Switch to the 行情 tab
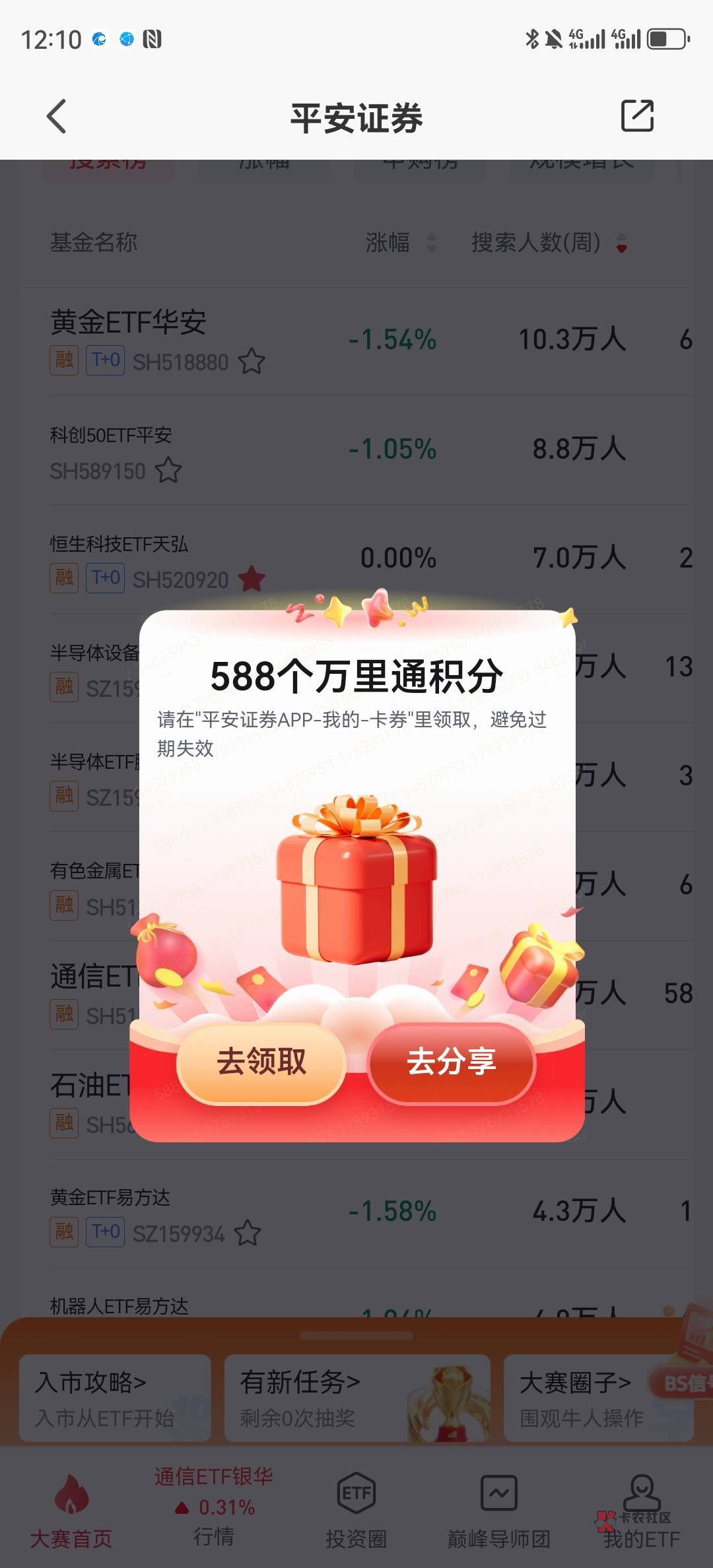The image size is (713, 1568). click(213, 1507)
